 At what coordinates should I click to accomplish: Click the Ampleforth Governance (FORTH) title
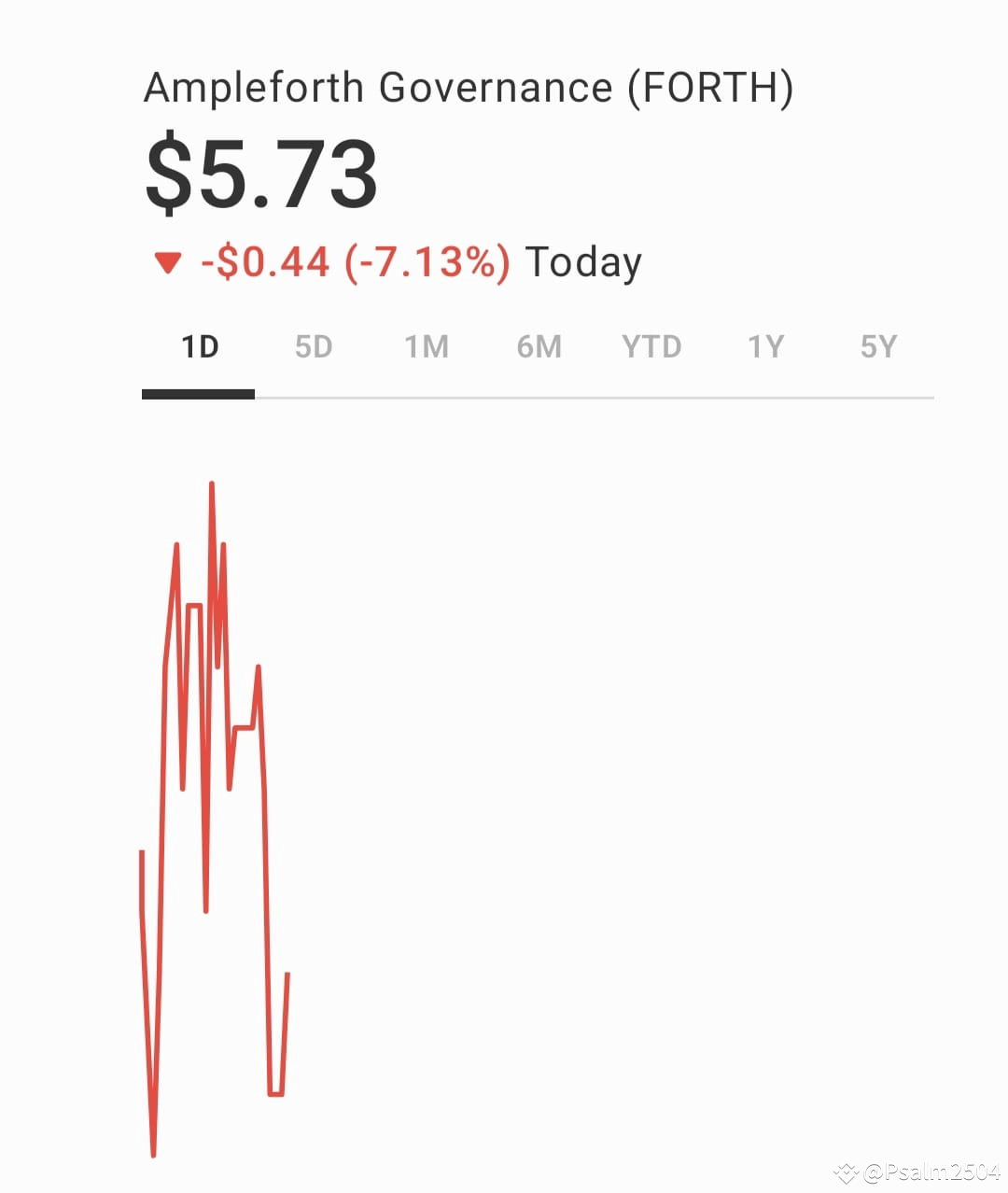467,87
